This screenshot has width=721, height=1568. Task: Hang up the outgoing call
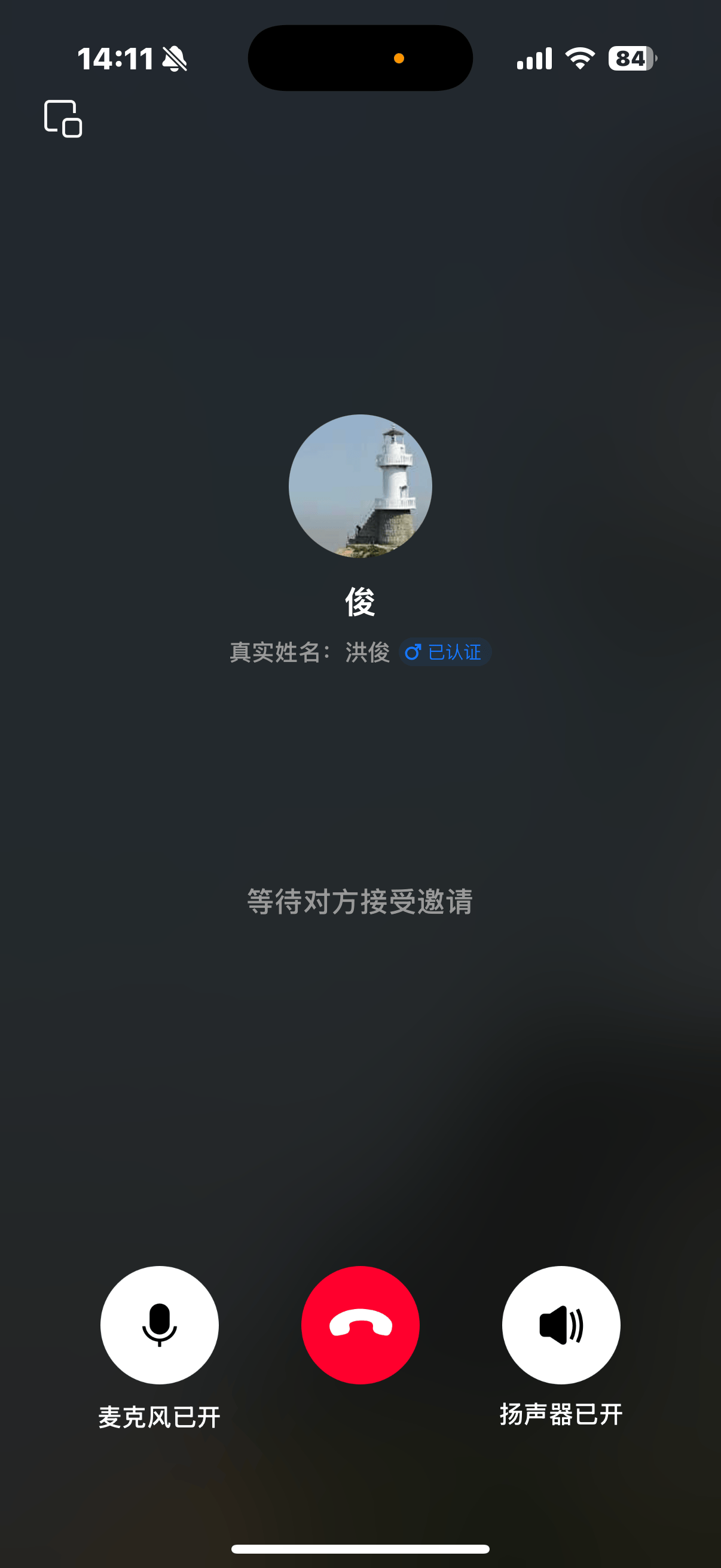click(x=360, y=1325)
